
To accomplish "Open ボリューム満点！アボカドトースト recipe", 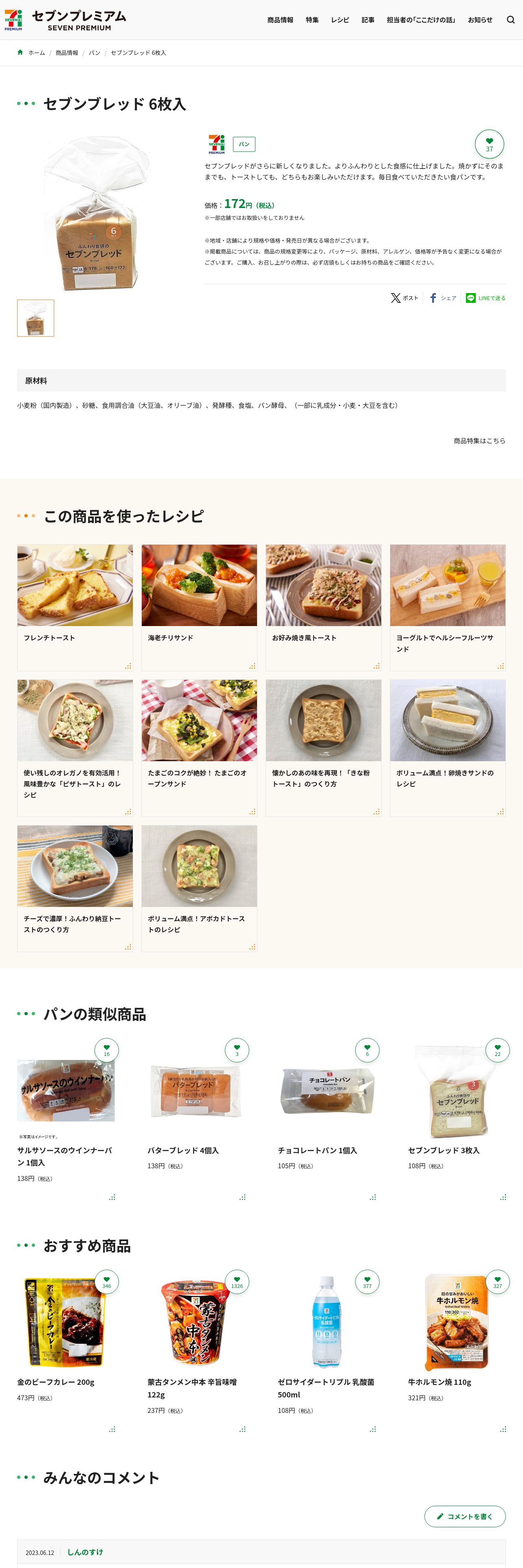I will (199, 888).
